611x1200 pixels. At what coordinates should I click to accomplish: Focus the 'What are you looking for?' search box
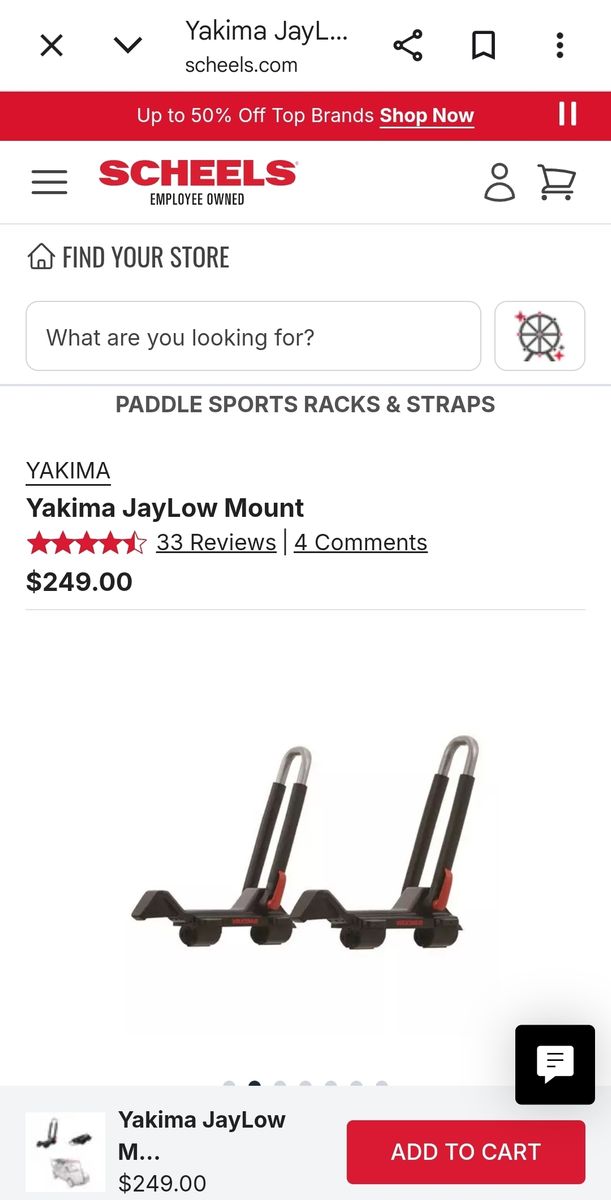pyautogui.click(x=253, y=337)
